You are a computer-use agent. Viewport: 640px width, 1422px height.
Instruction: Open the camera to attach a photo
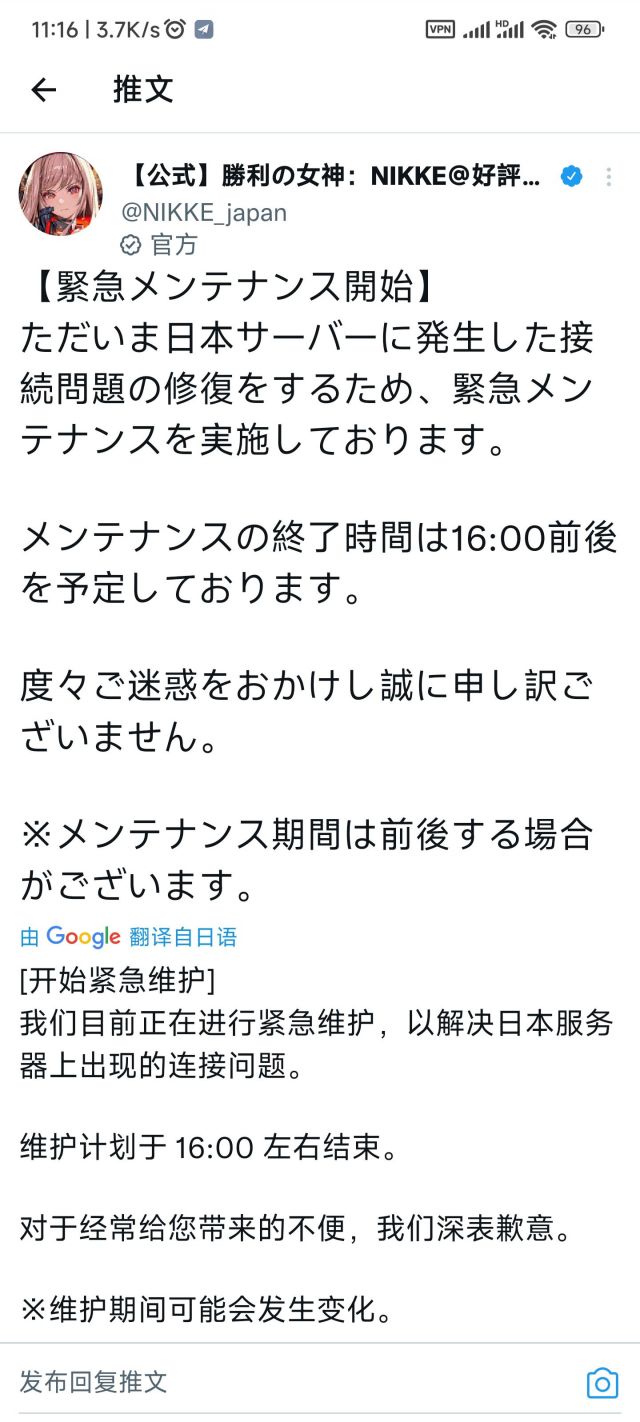602,1383
